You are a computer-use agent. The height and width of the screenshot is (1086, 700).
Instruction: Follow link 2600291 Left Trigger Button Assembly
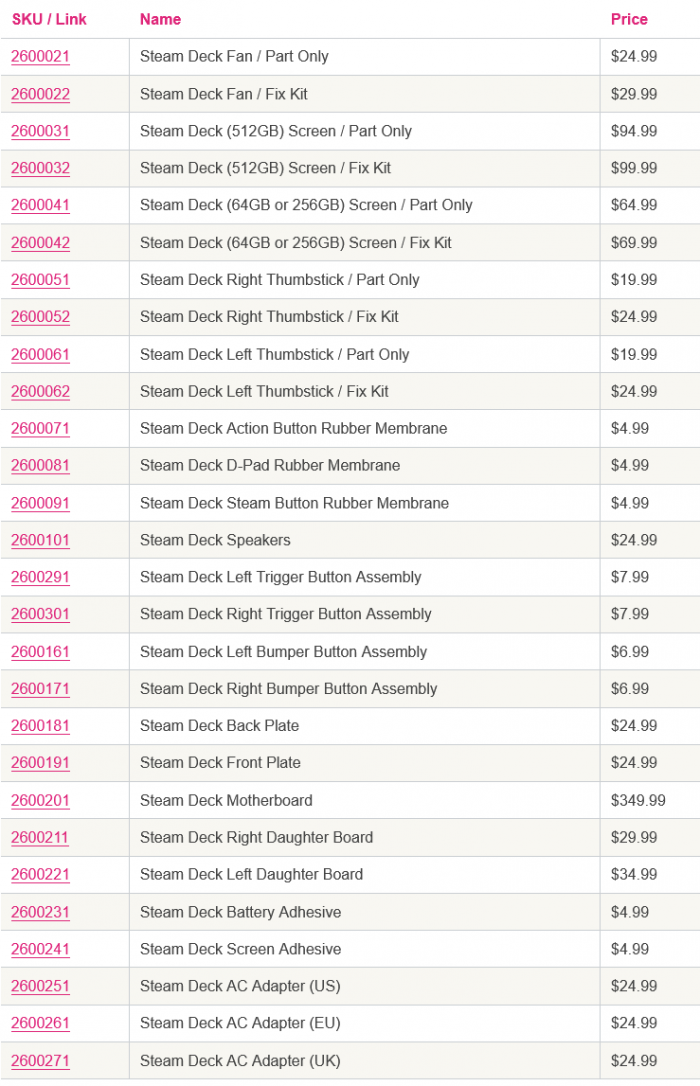point(40,577)
